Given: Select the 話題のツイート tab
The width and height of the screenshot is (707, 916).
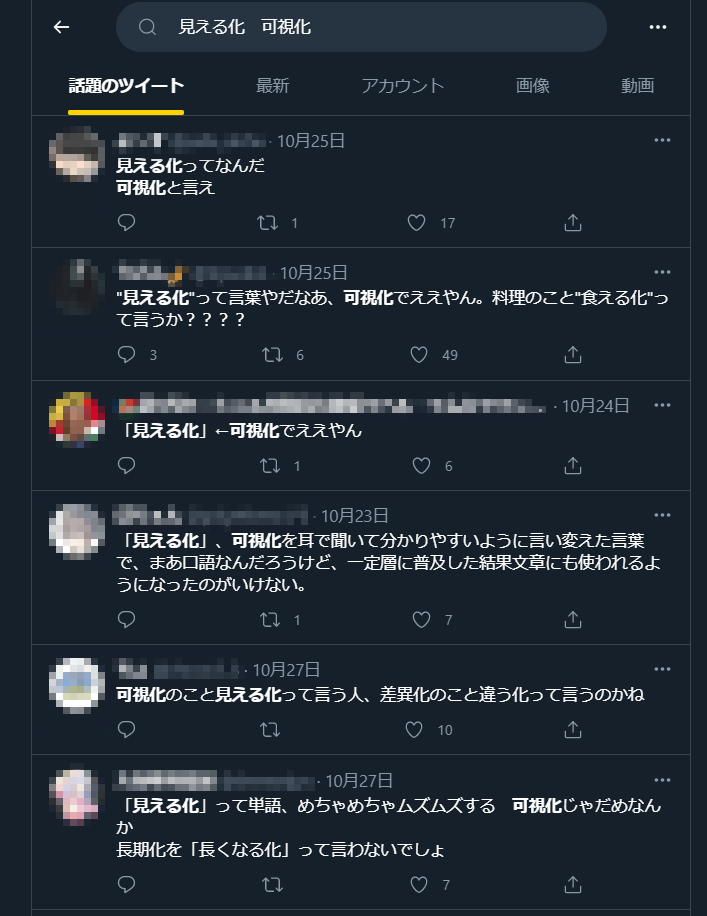Looking at the screenshot, I should [x=126, y=86].
